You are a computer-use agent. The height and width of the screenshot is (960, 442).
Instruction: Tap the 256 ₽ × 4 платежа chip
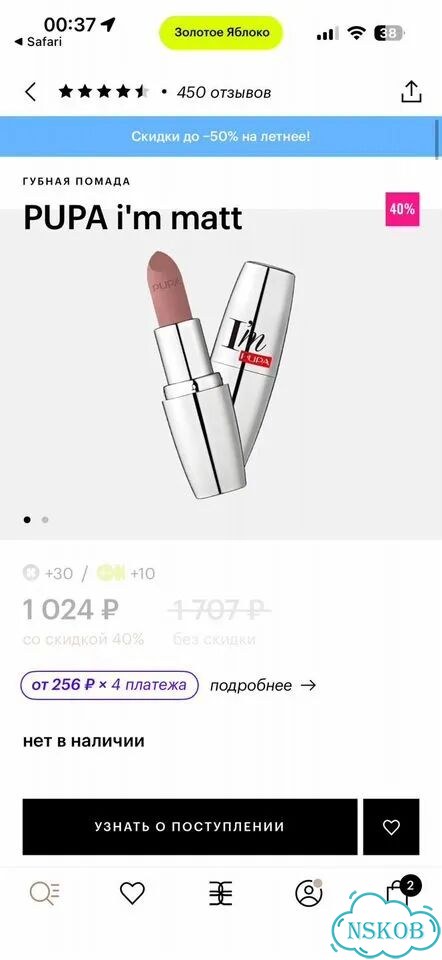[110, 685]
